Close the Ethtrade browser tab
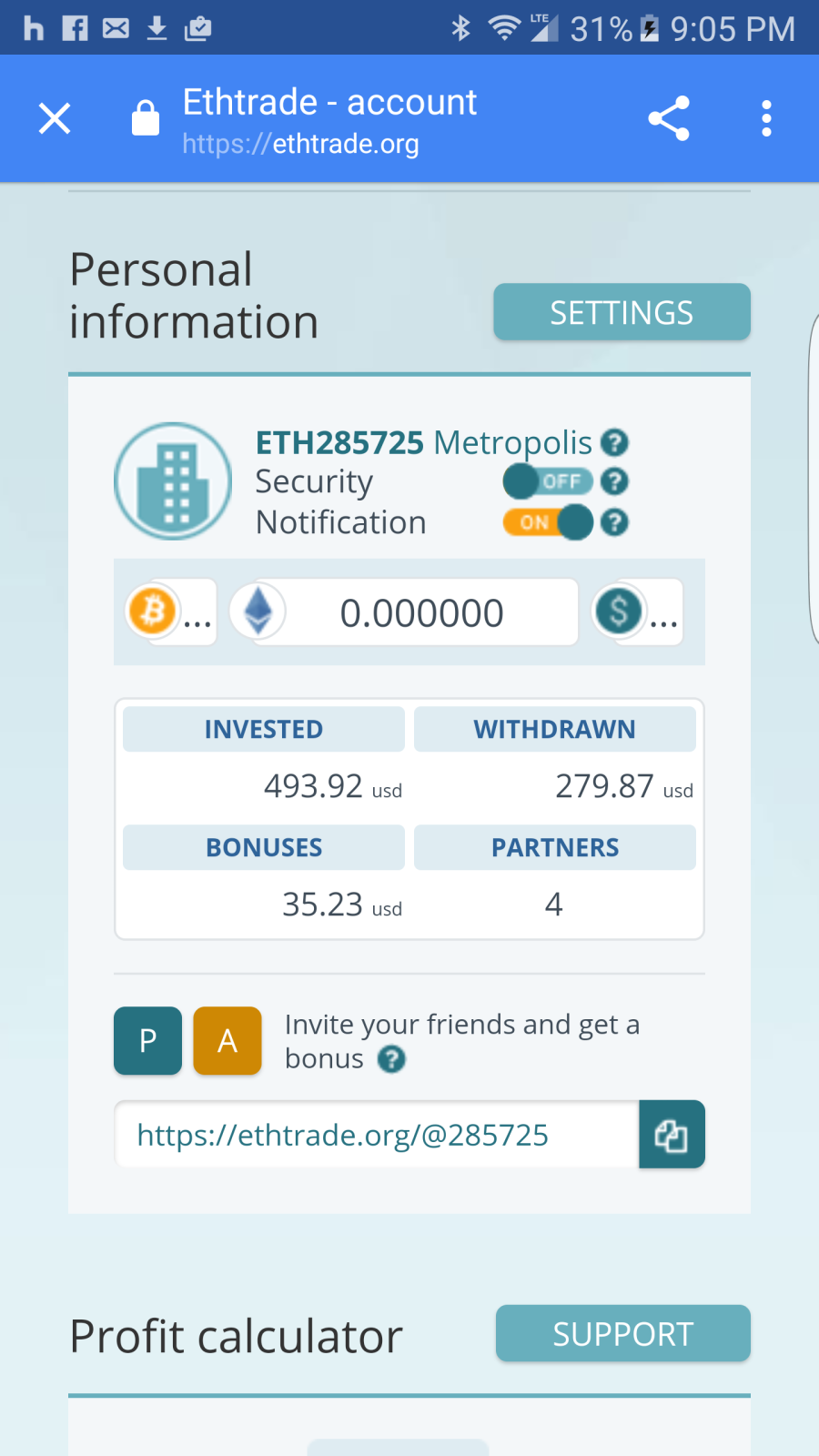The width and height of the screenshot is (819, 1456). [x=55, y=118]
